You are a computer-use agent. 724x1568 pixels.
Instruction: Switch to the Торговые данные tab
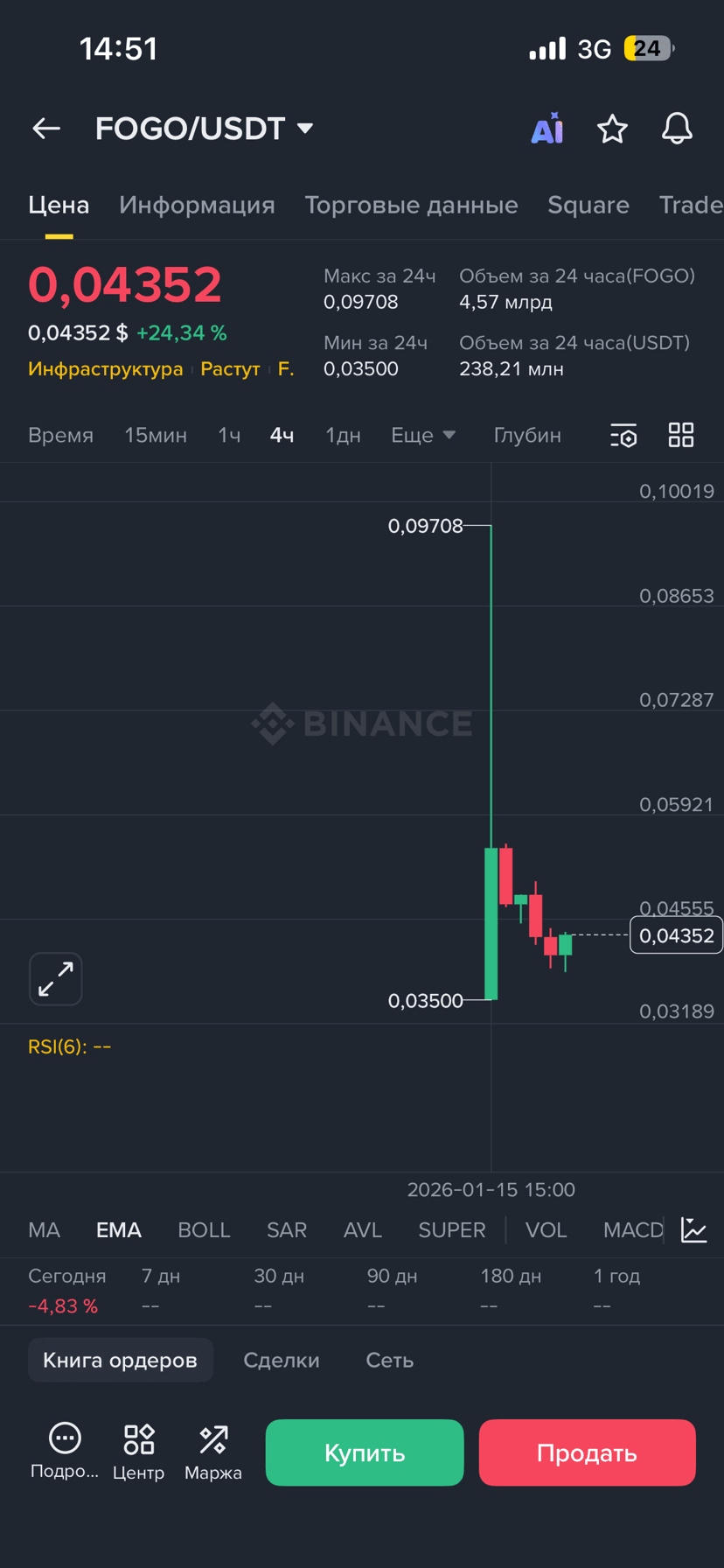click(411, 205)
